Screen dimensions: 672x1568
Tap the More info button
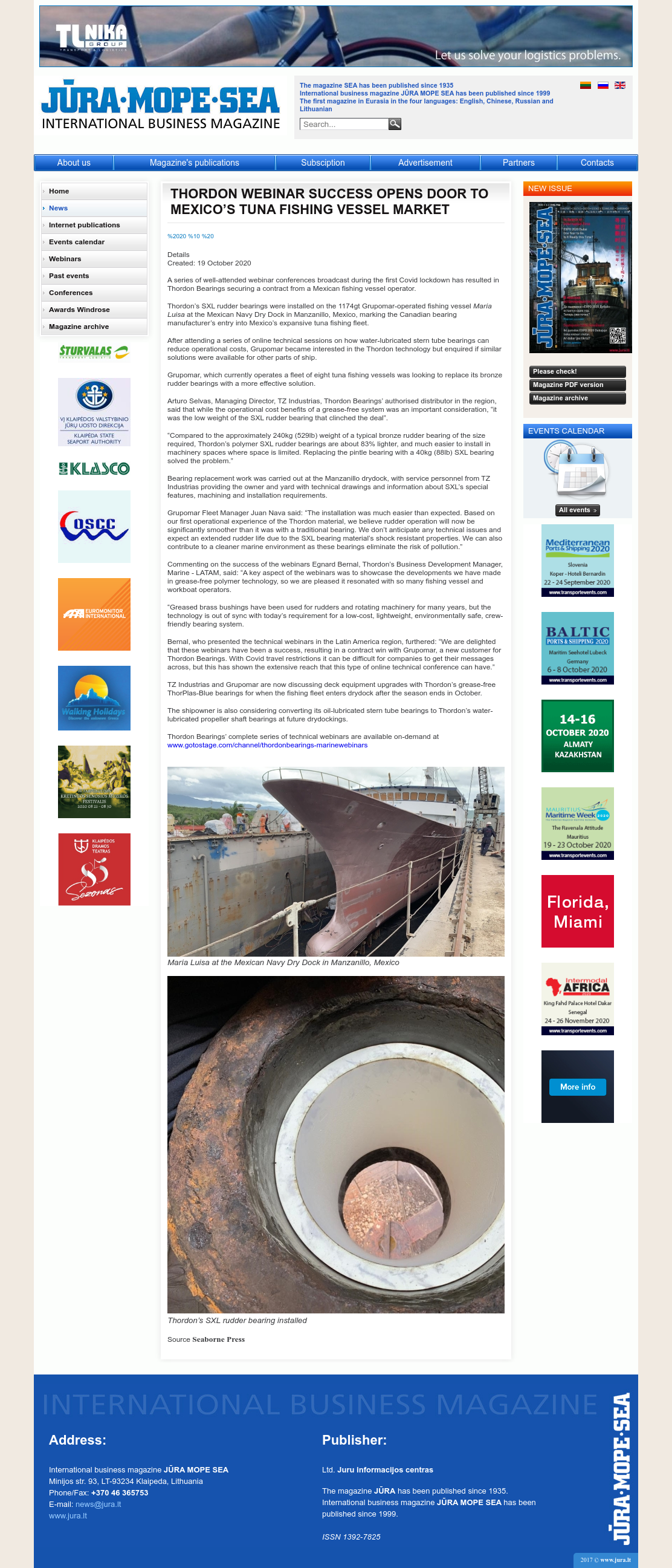(577, 1087)
